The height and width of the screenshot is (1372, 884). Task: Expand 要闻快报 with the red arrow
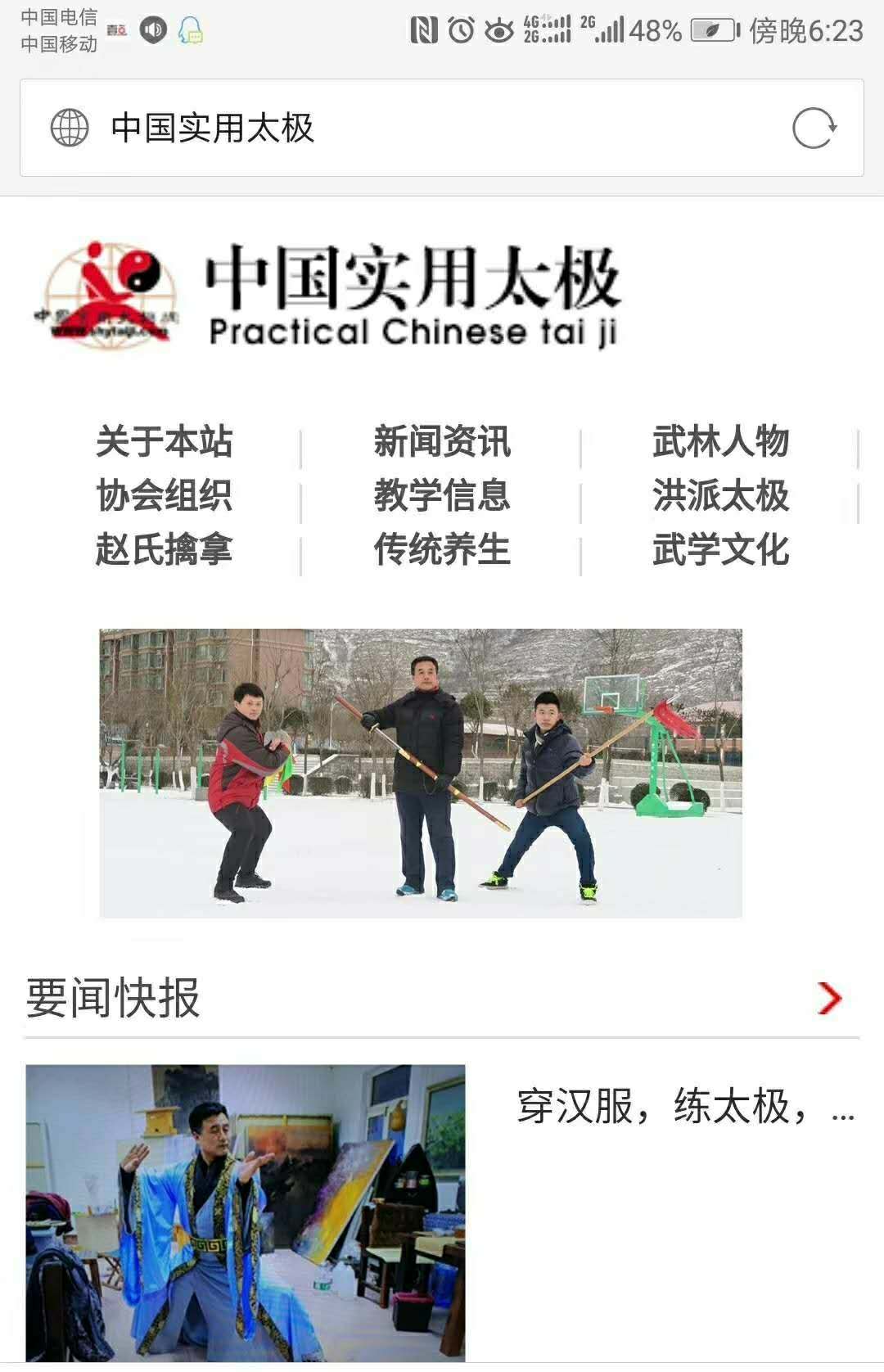click(829, 998)
